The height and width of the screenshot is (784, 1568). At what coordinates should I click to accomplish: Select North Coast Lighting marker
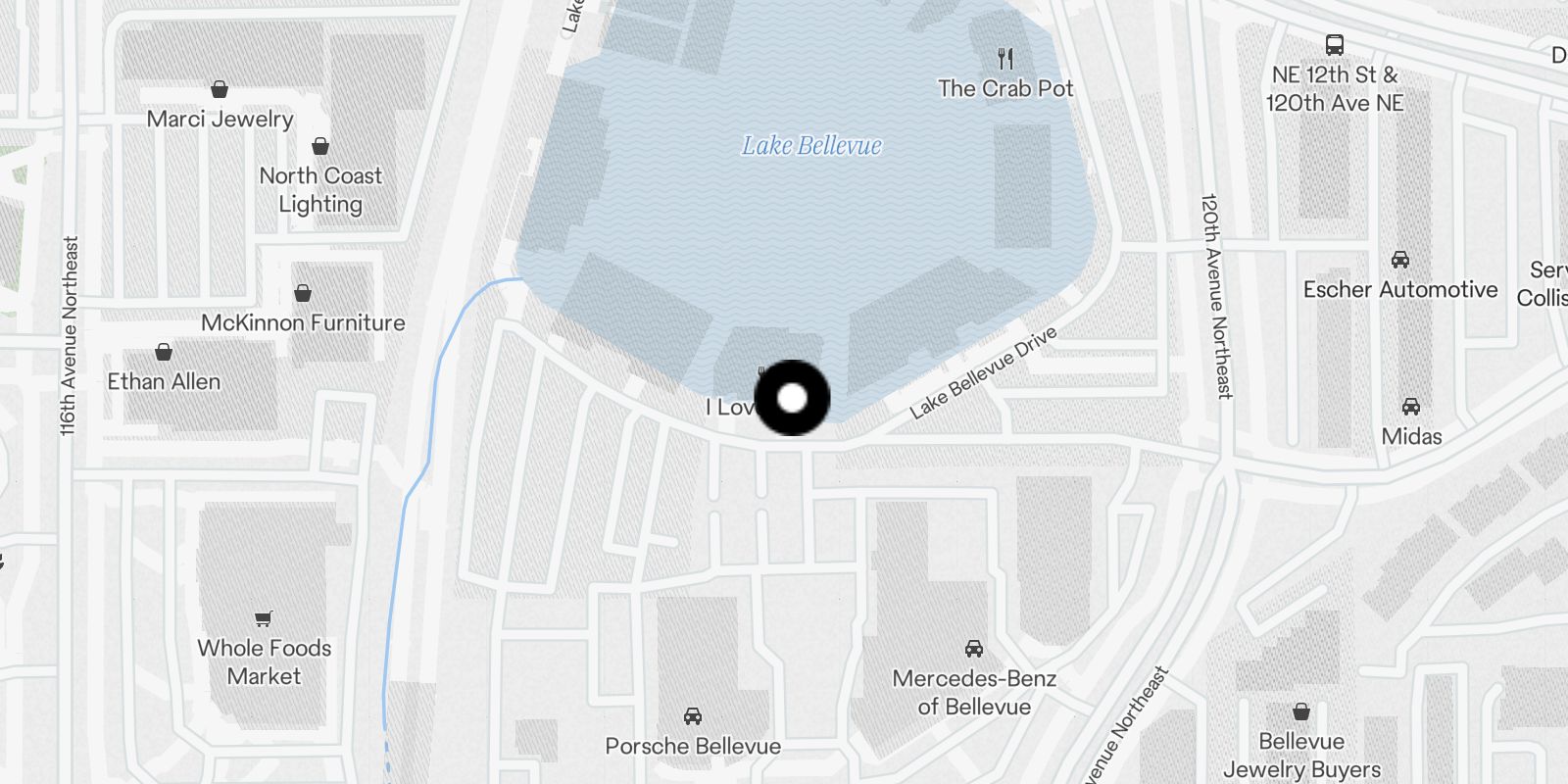320,147
